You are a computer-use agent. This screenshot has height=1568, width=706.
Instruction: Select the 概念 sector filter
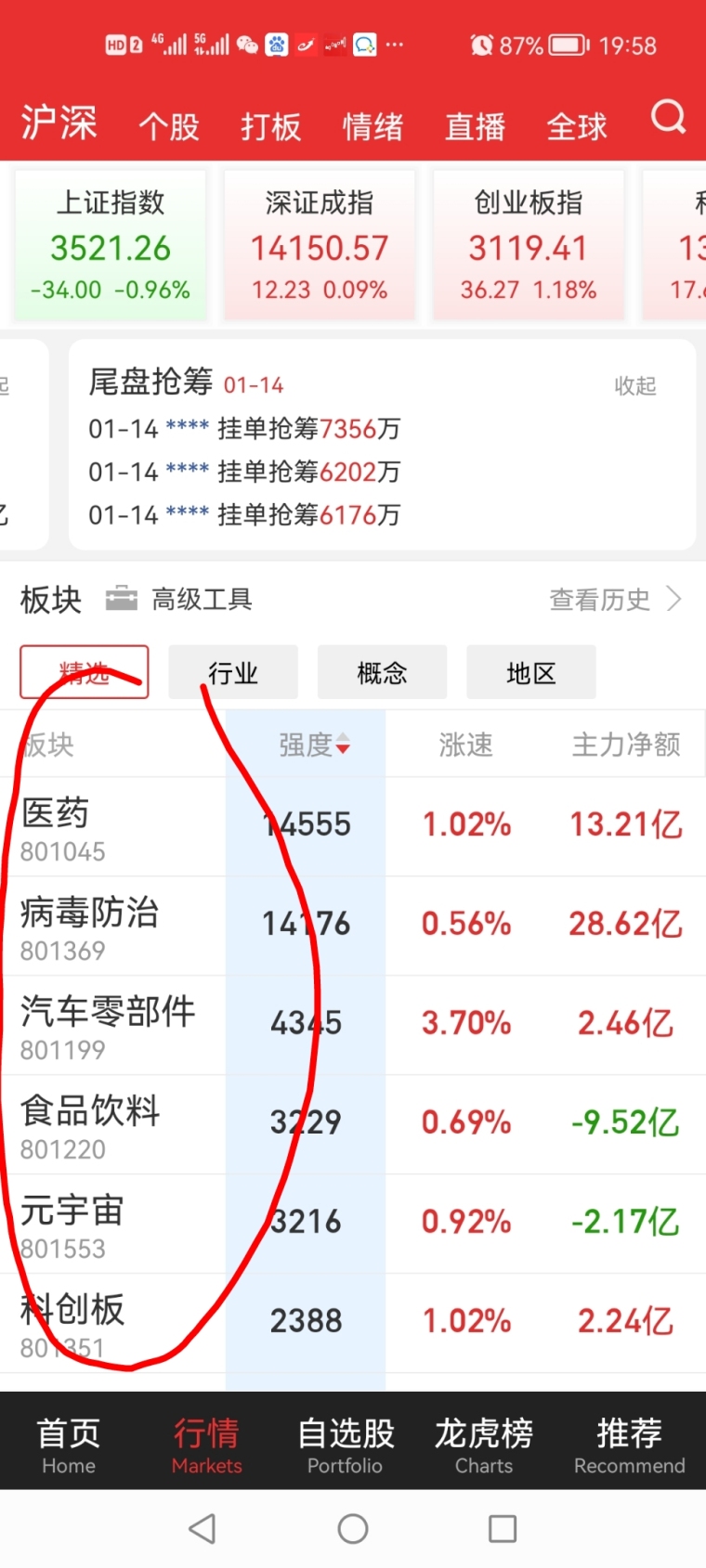(383, 672)
